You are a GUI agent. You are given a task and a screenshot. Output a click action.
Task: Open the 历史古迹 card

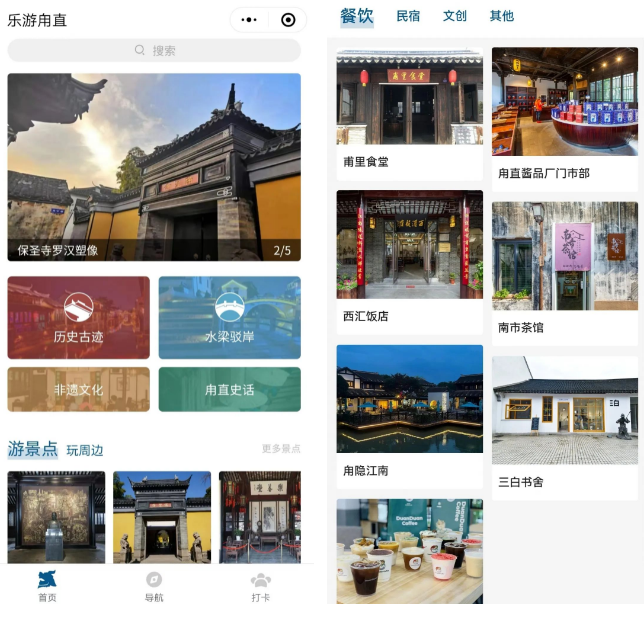pos(79,318)
